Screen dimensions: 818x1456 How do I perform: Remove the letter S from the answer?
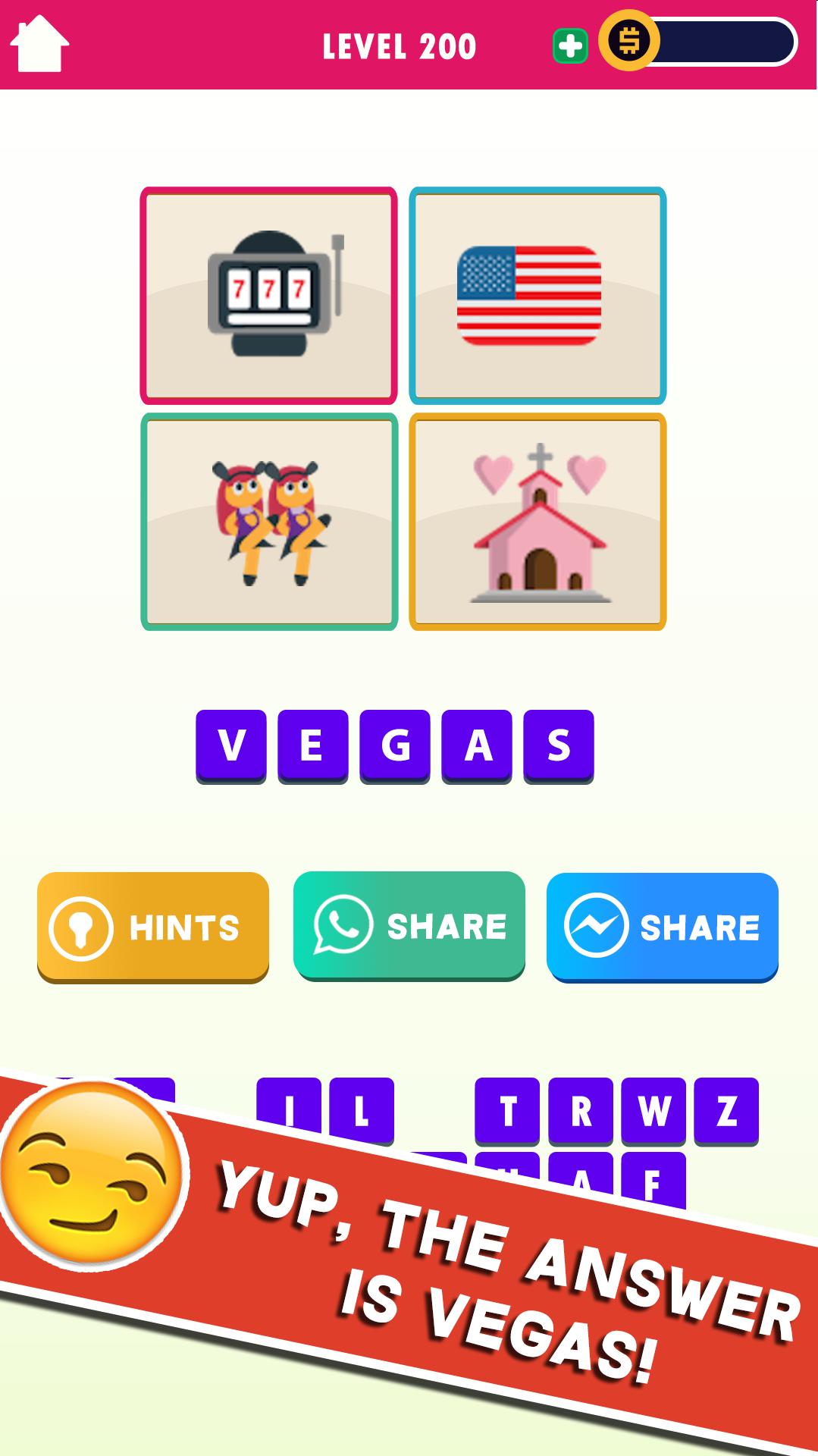[559, 745]
